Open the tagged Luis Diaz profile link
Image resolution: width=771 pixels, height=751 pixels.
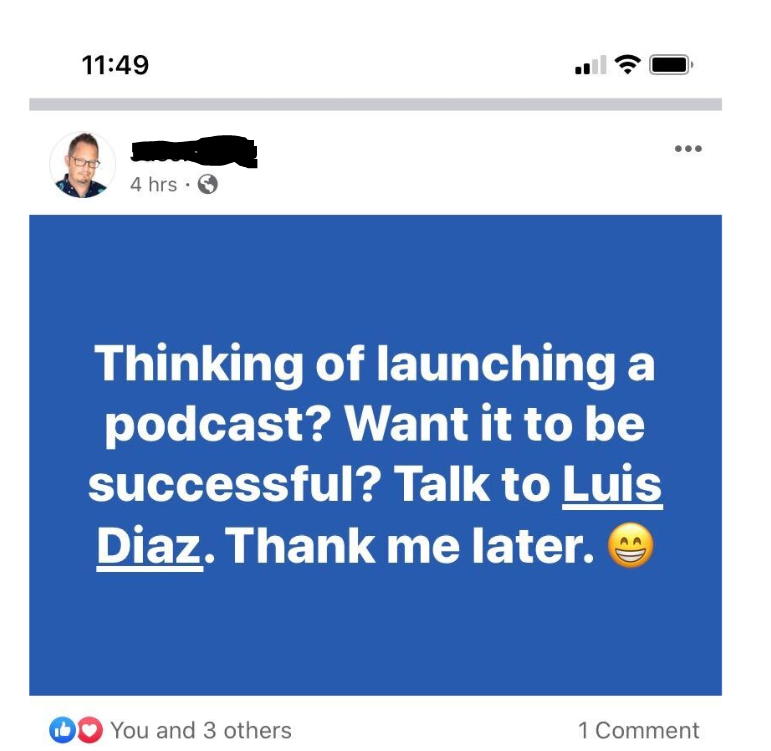point(612,486)
